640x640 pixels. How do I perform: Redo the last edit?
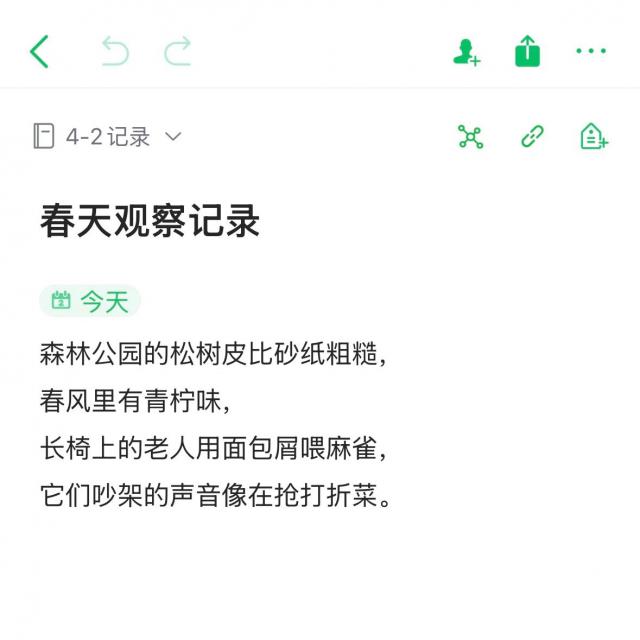(178, 51)
